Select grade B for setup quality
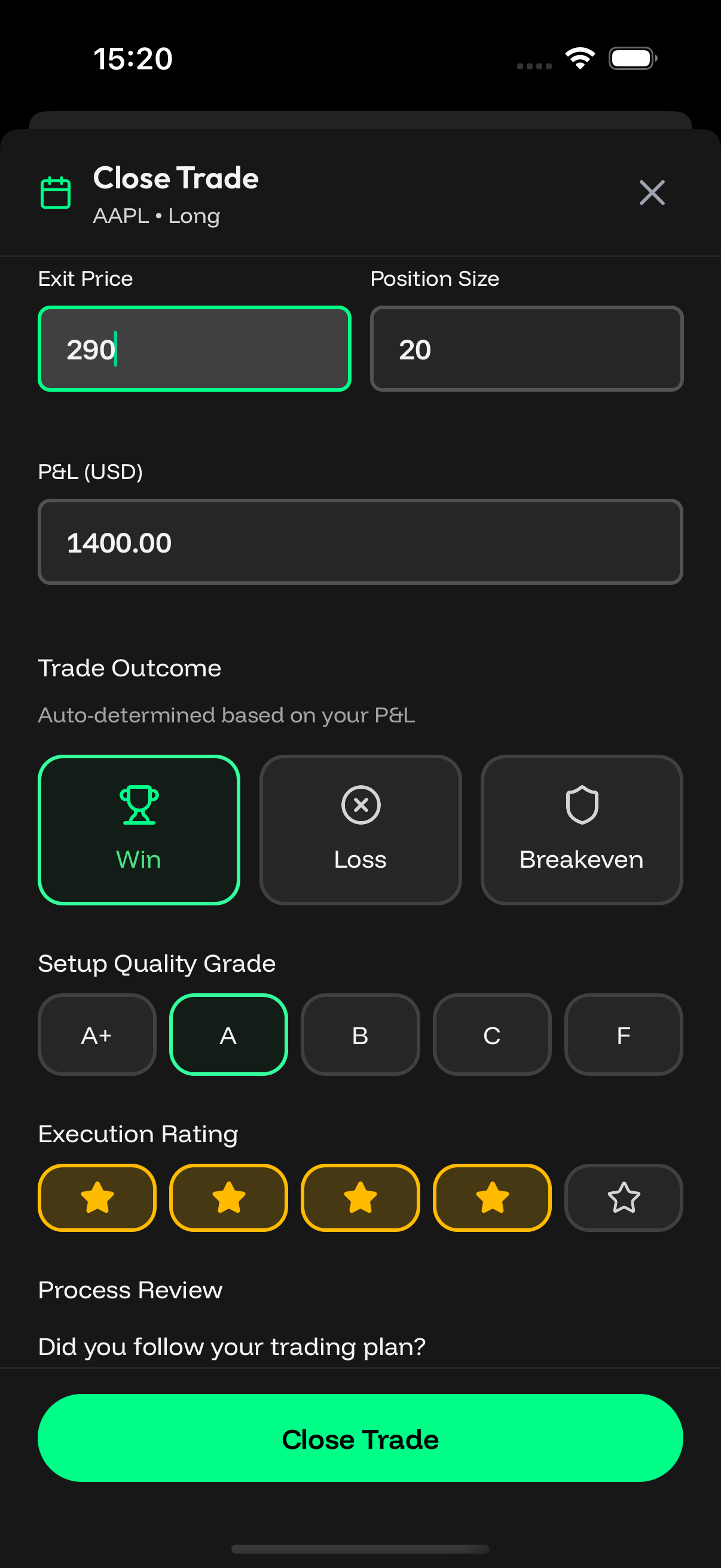 [360, 1034]
